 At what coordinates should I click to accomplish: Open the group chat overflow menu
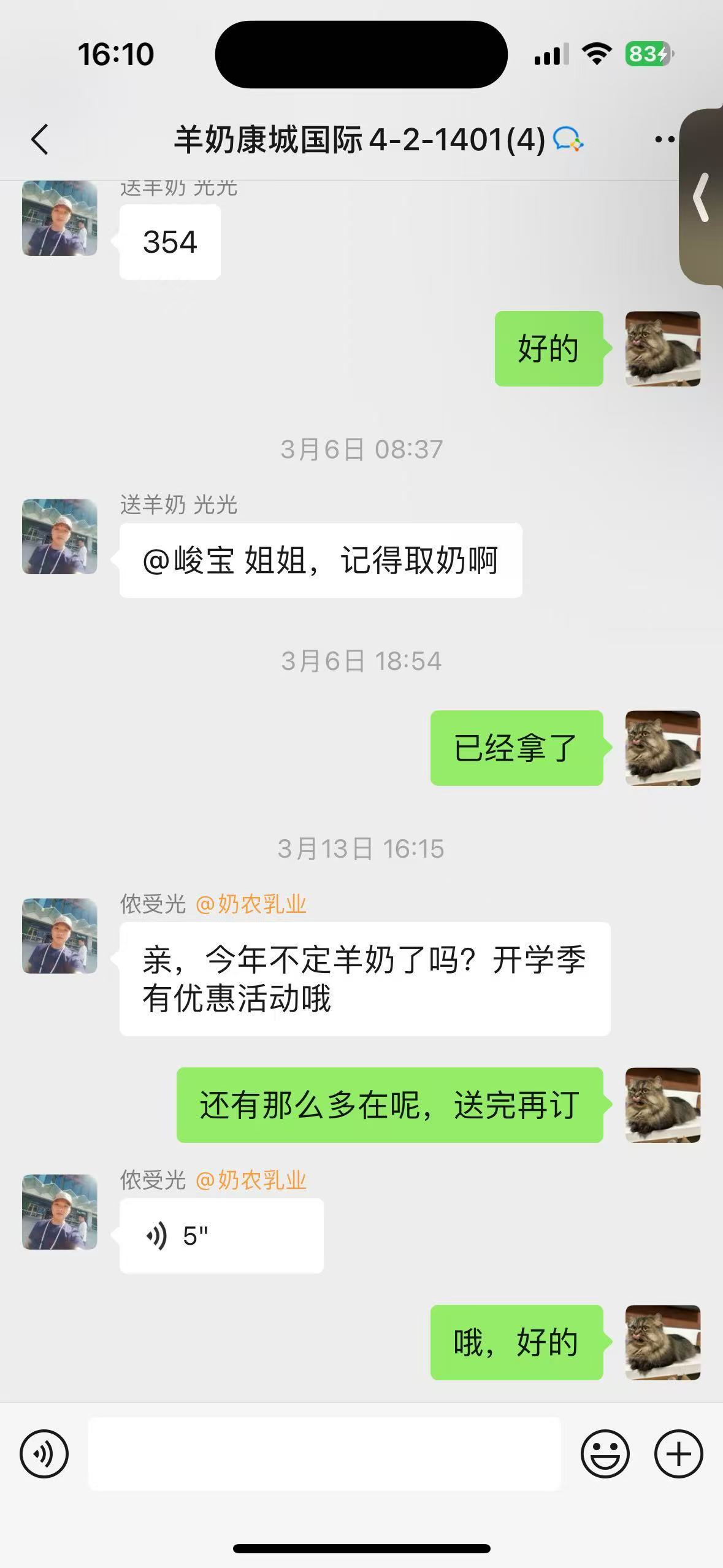[x=664, y=140]
